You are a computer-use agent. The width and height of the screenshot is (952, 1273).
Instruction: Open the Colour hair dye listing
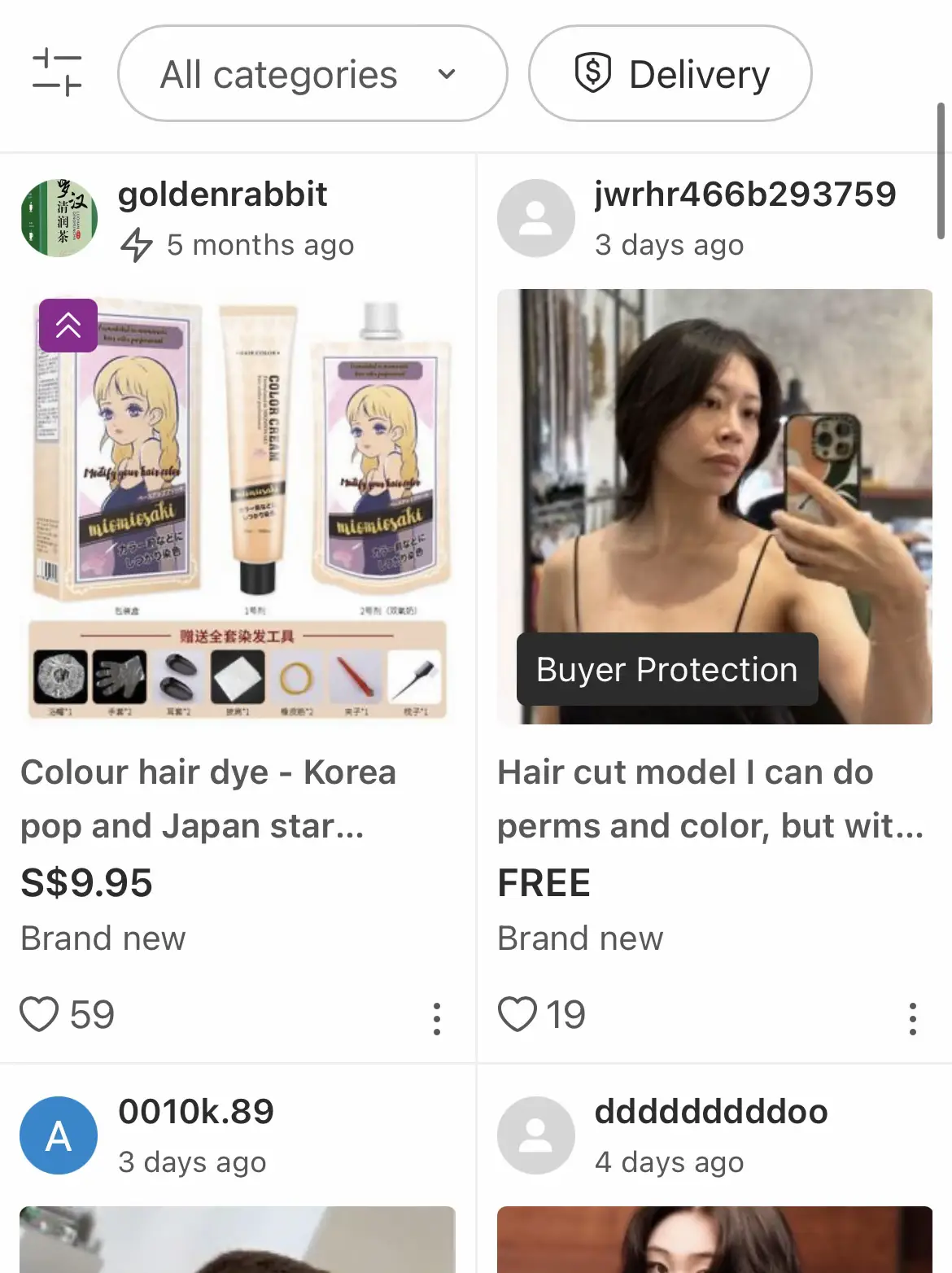(x=238, y=506)
